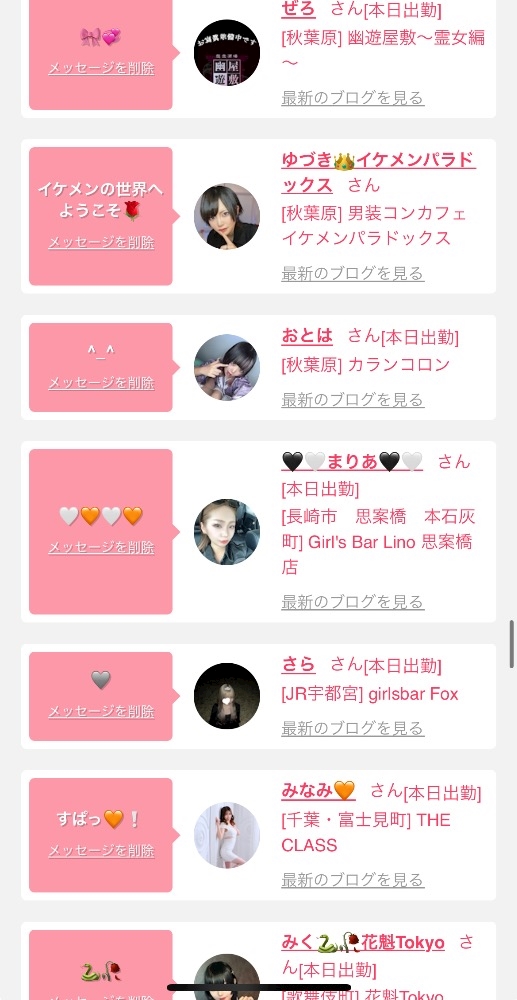
Task: Open おとは's profile name link
Action: click(x=307, y=335)
